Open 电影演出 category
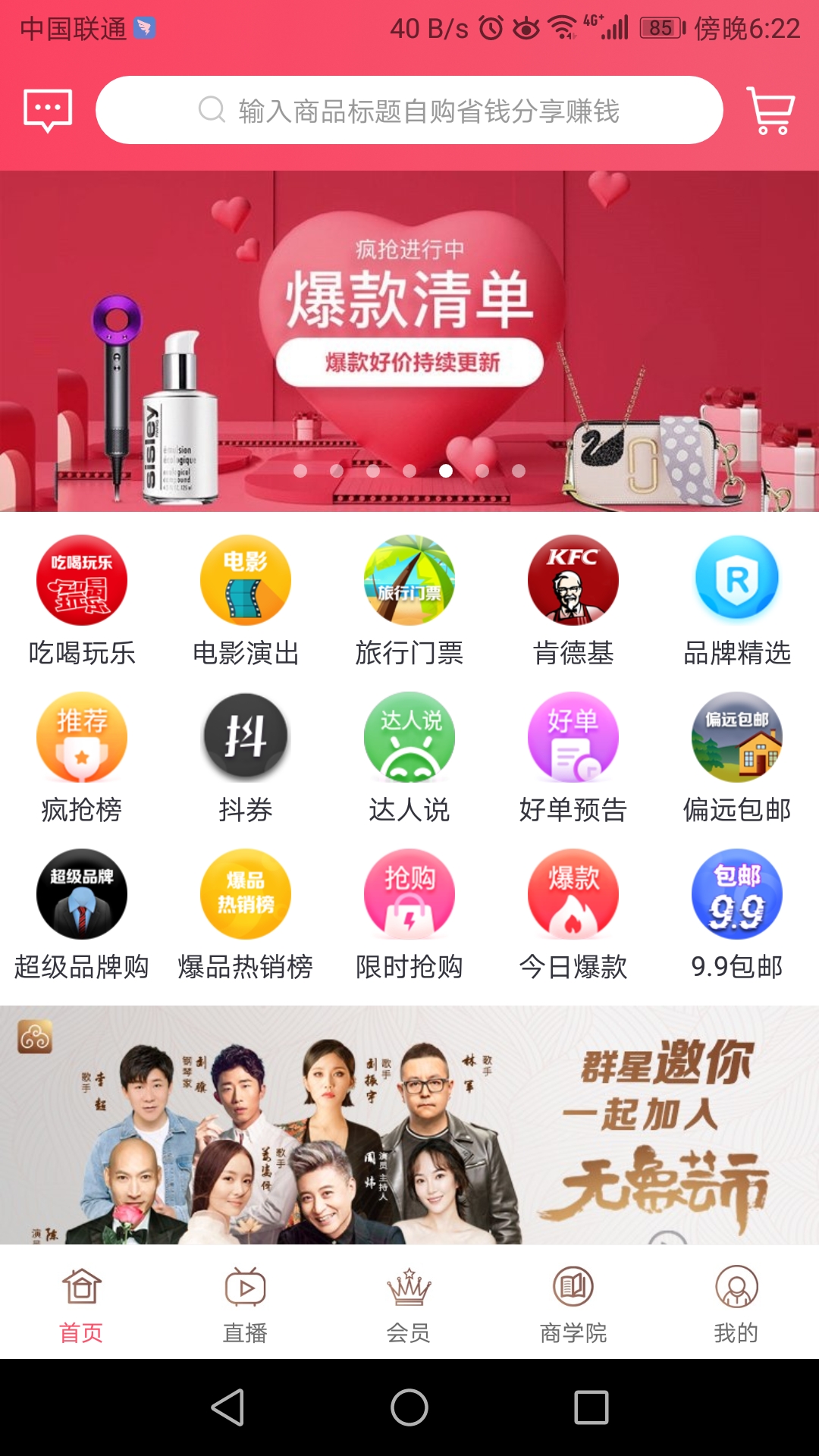Image resolution: width=819 pixels, height=1456 pixels. (x=246, y=599)
